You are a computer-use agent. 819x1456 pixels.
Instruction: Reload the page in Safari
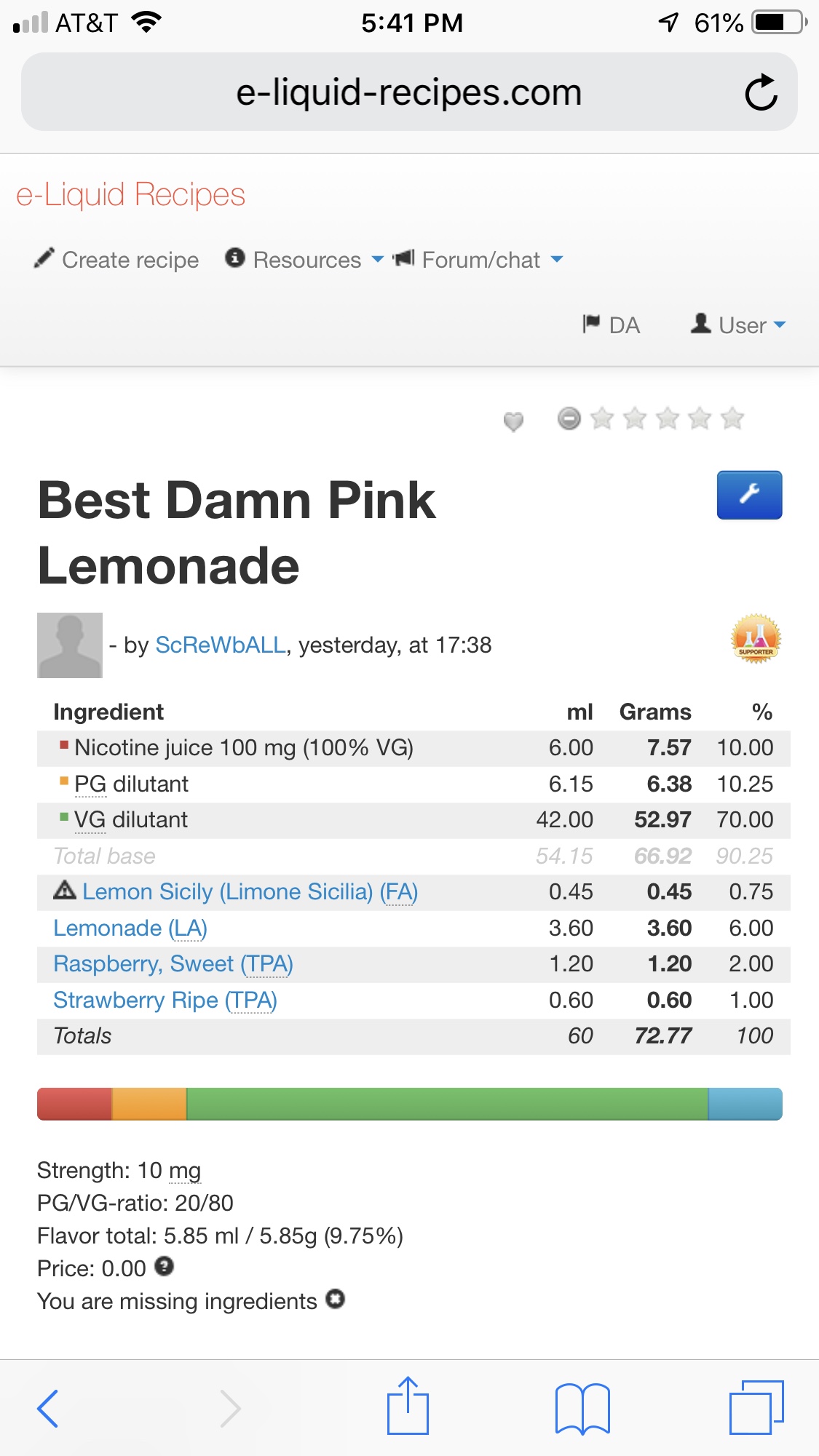pyautogui.click(x=761, y=92)
